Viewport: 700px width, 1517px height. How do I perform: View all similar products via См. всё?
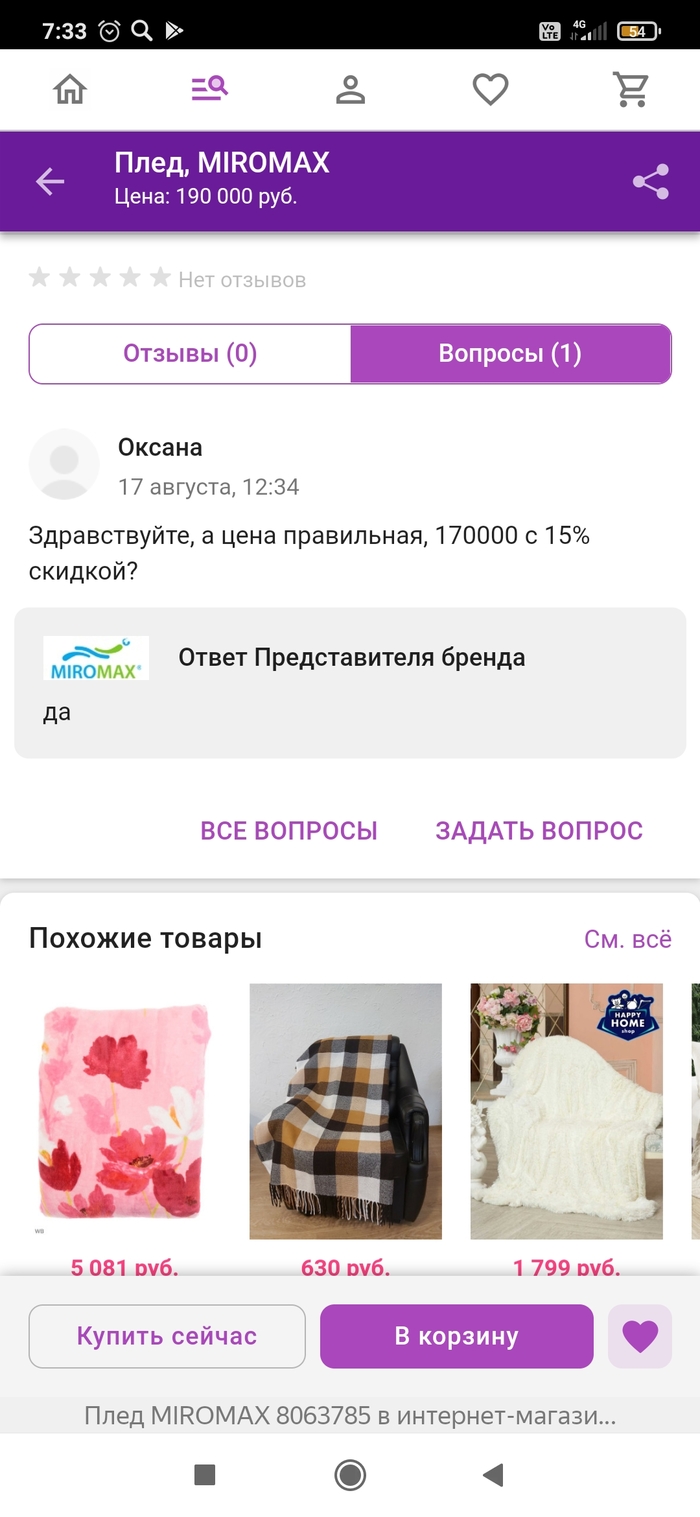(x=628, y=939)
